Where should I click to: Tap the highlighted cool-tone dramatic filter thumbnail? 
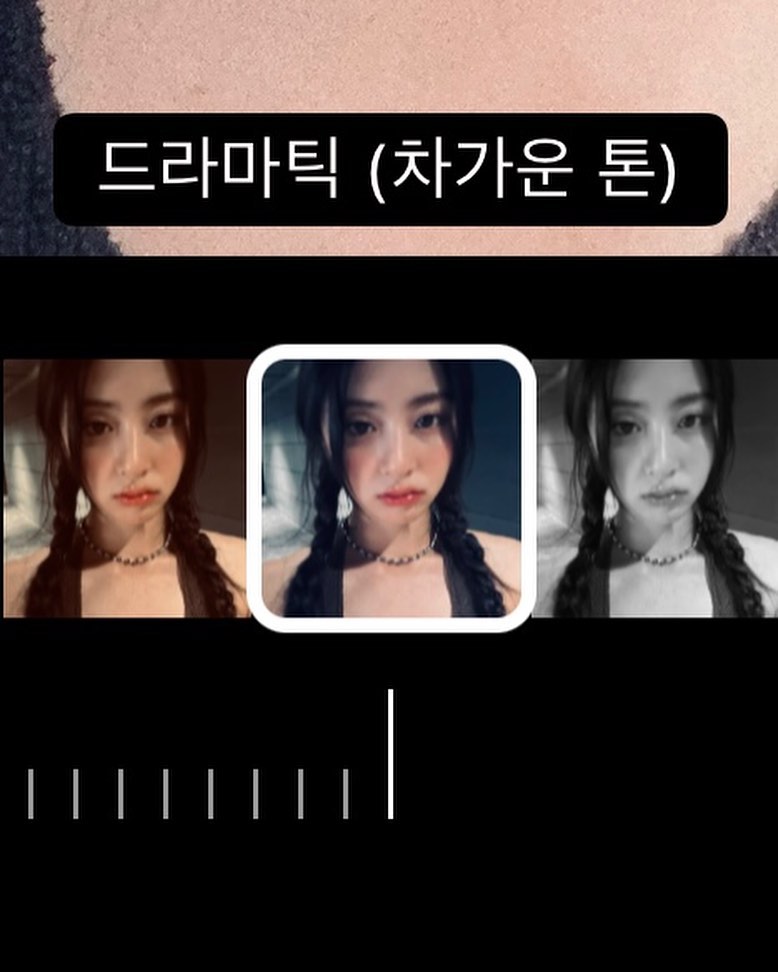tap(391, 488)
